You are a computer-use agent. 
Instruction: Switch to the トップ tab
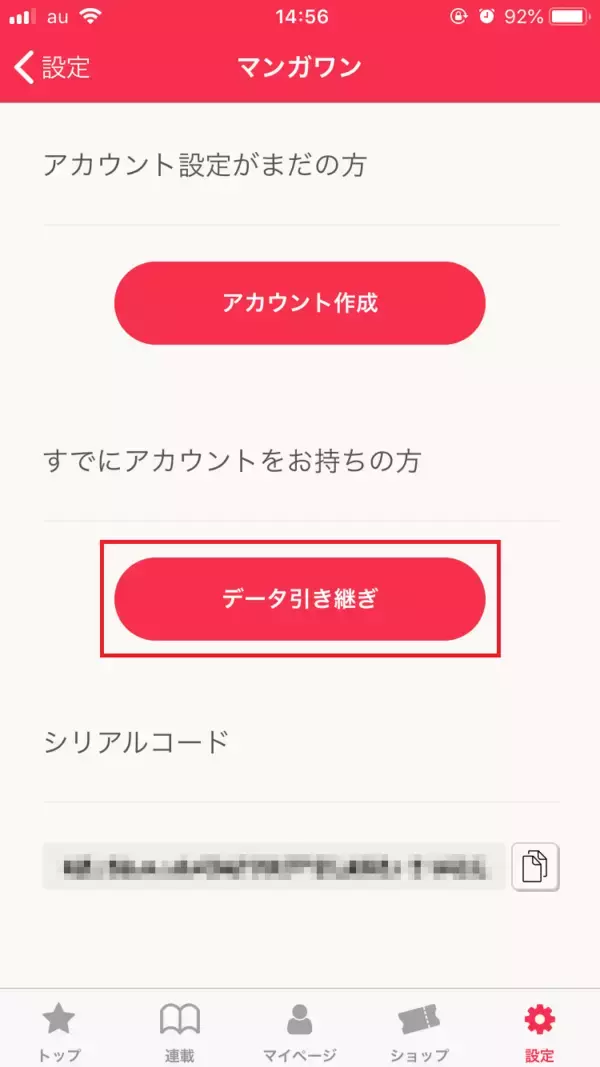click(x=59, y=1031)
